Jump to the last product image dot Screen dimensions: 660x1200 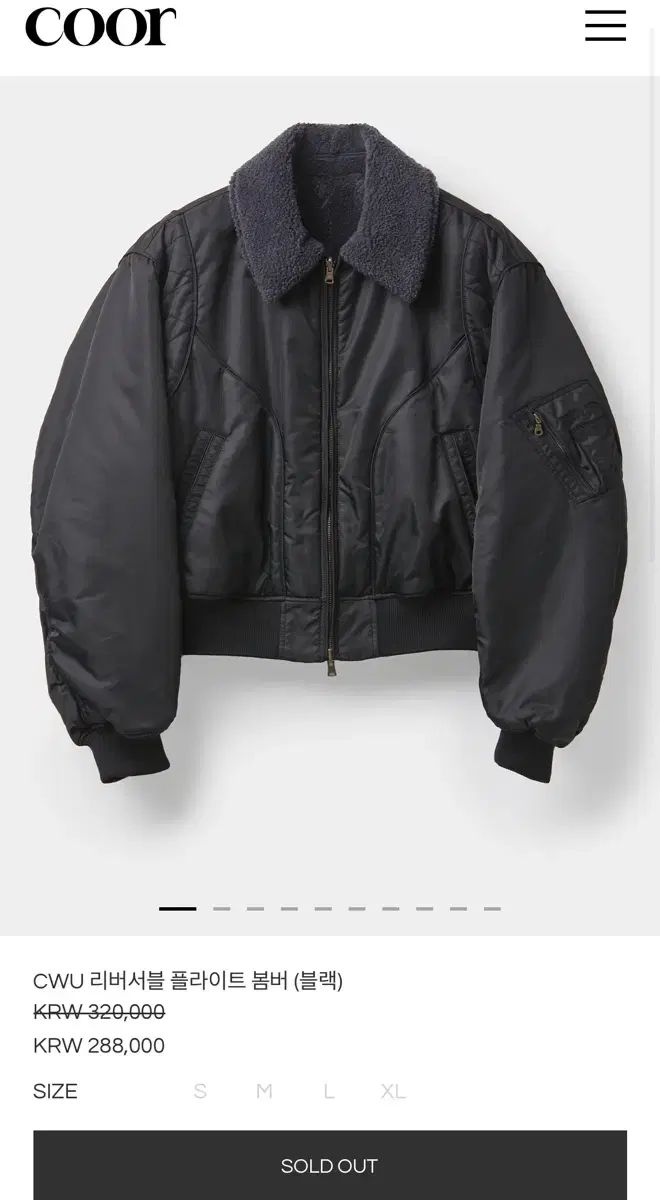point(492,909)
